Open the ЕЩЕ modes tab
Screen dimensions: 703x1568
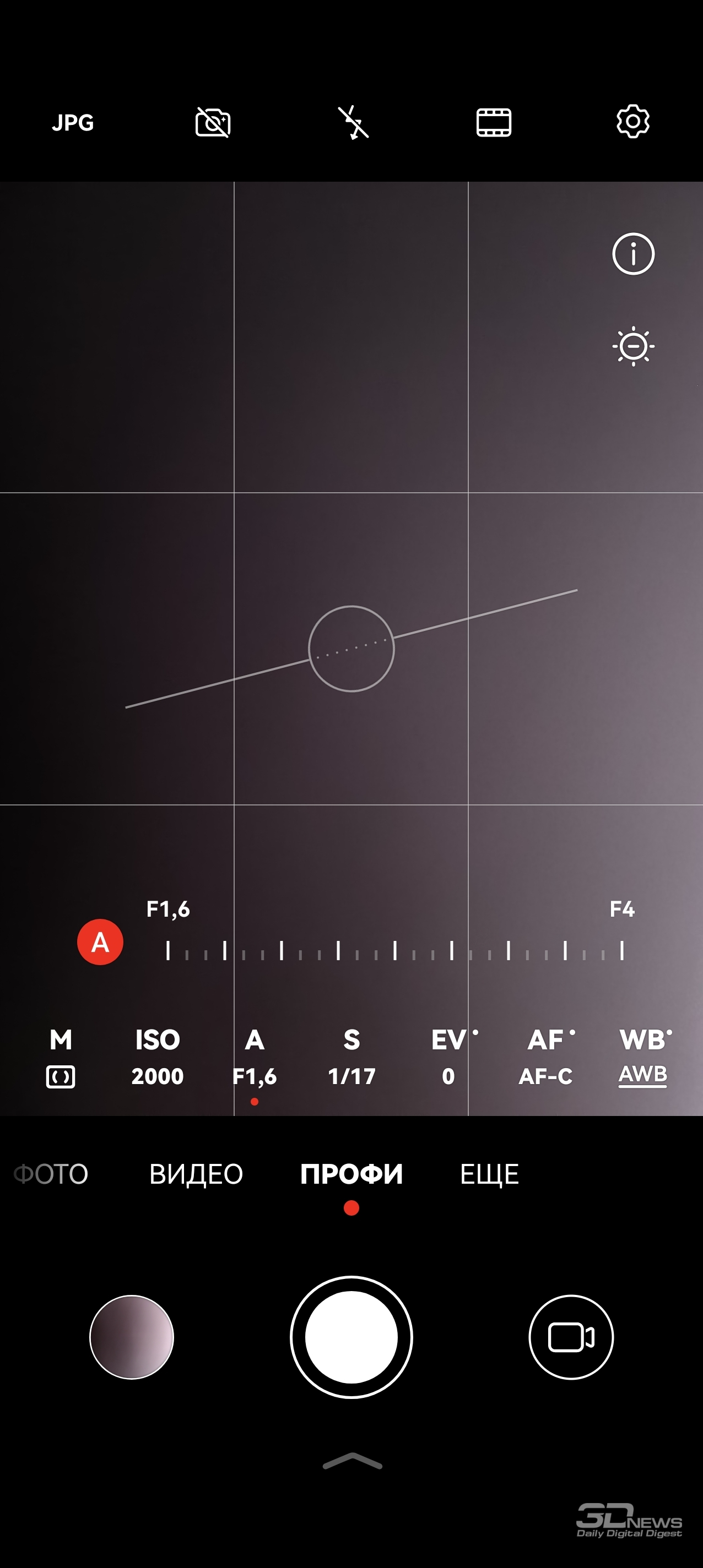pos(489,1174)
